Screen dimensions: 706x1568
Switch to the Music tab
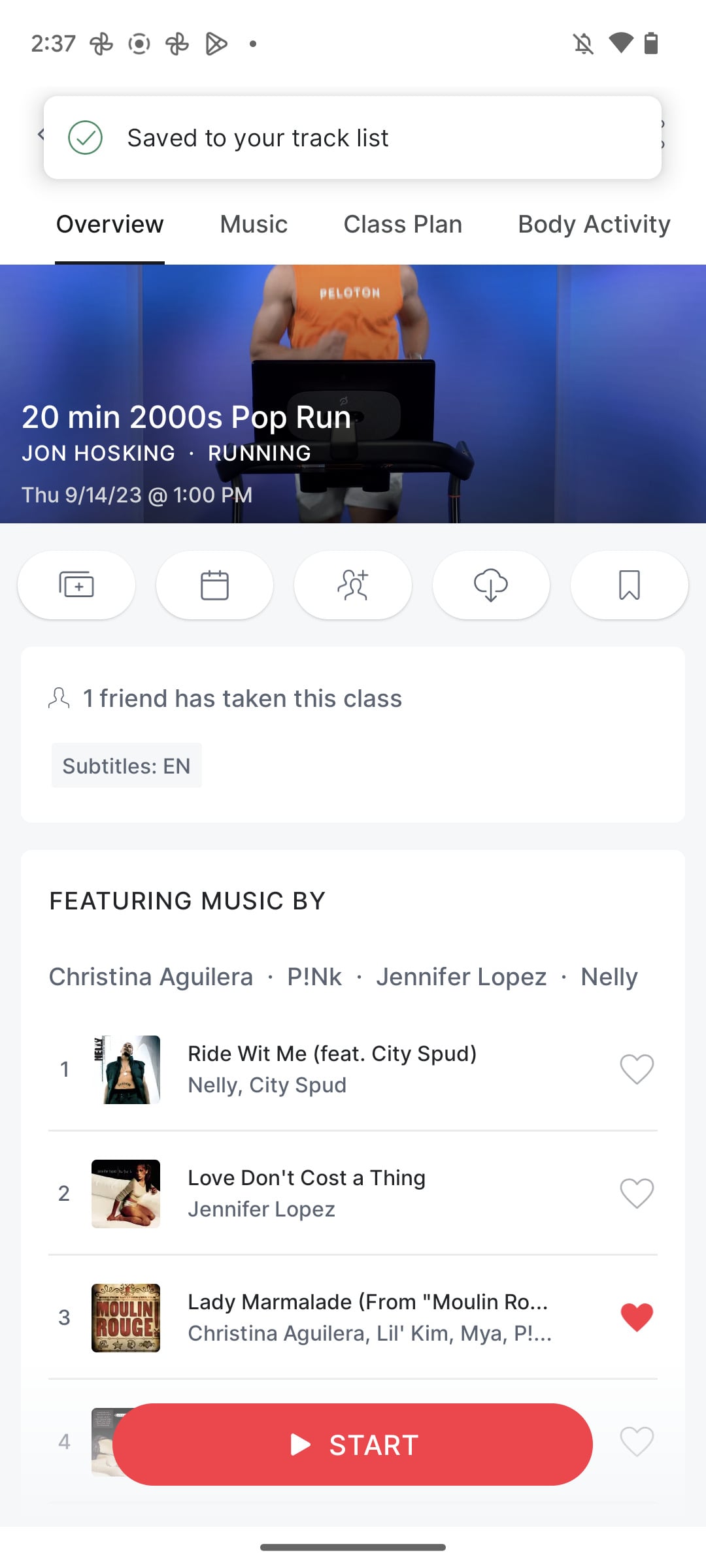(253, 224)
